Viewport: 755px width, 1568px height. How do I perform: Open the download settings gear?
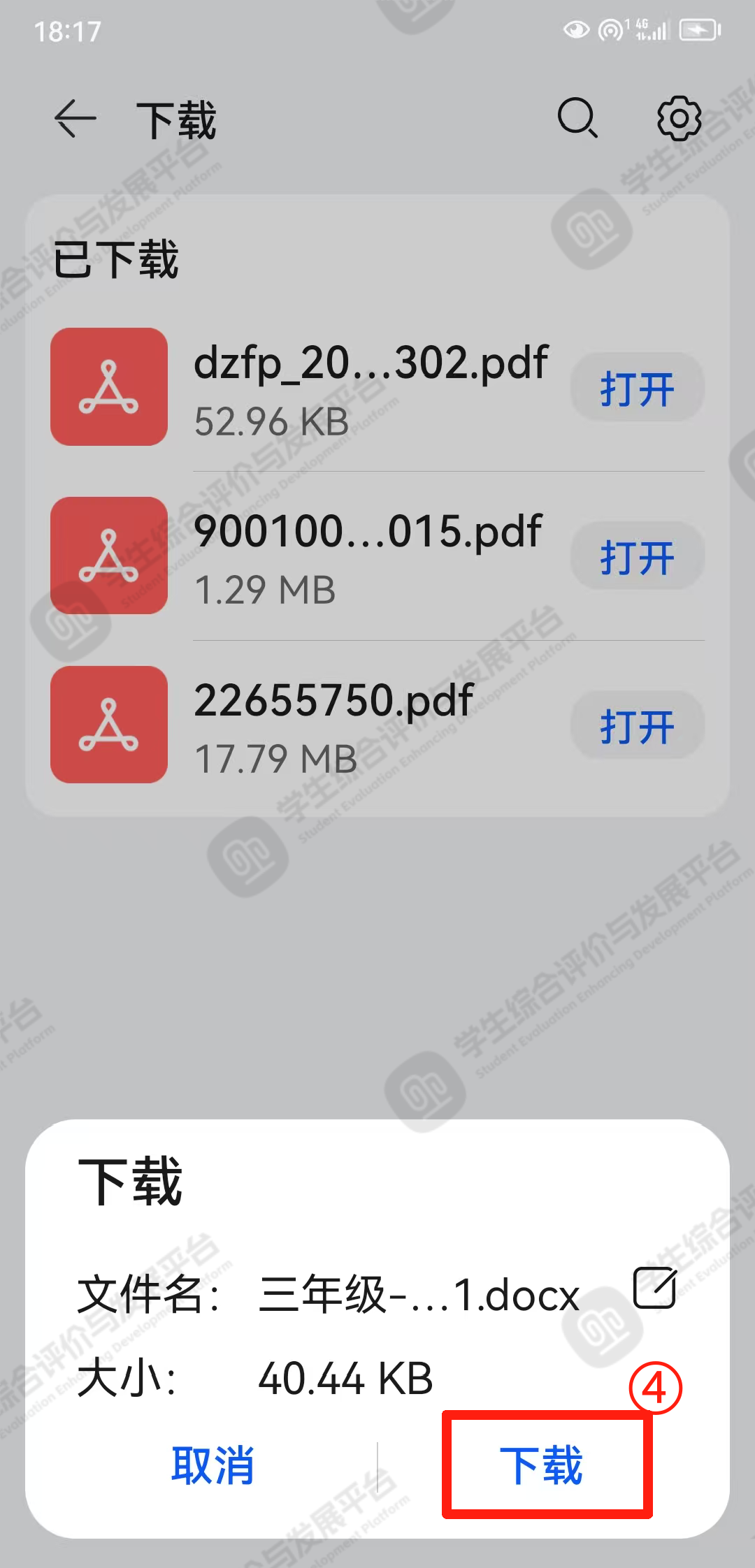[x=679, y=118]
